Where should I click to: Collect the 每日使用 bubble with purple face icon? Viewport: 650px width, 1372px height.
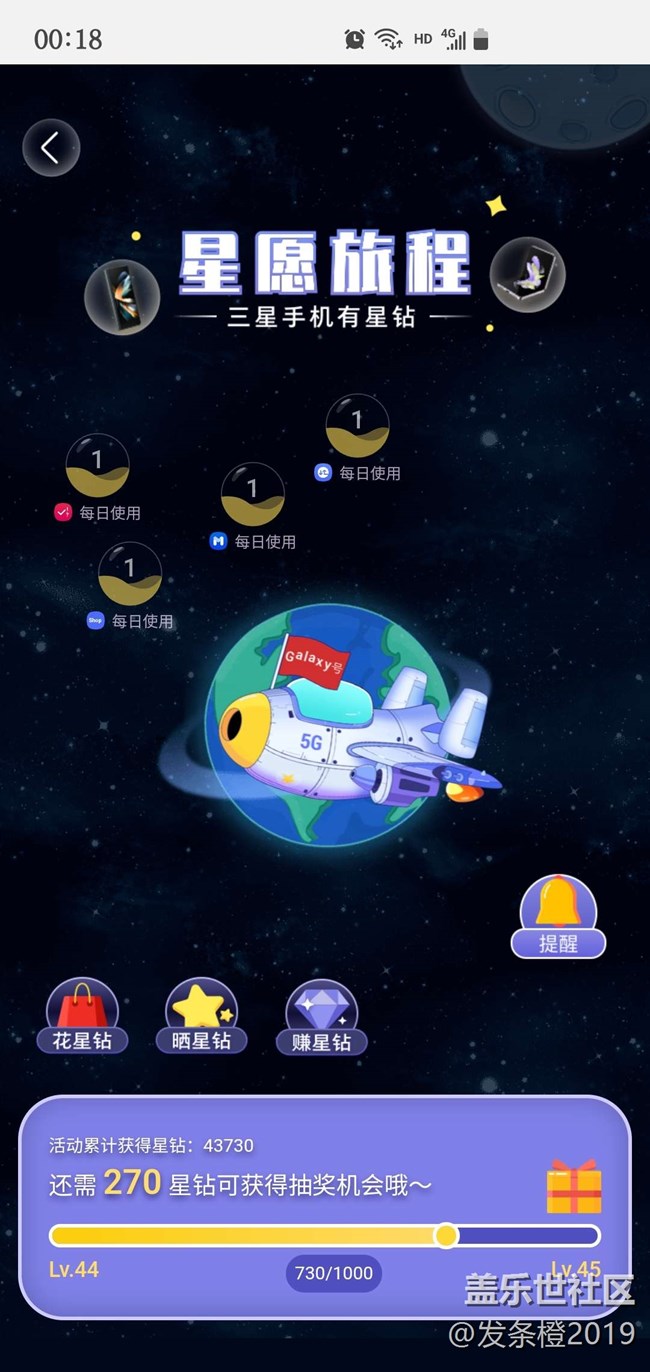tap(357, 426)
